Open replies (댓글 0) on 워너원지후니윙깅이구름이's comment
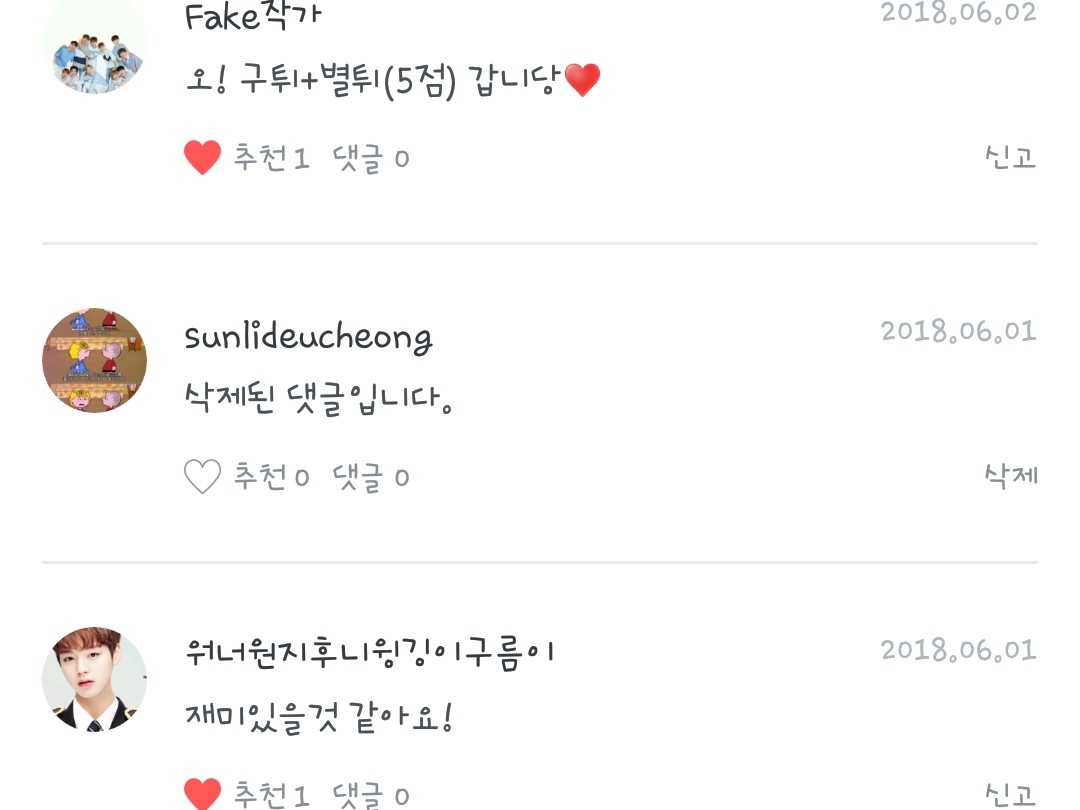Image resolution: width=1080 pixels, height=810 pixels. [371, 796]
